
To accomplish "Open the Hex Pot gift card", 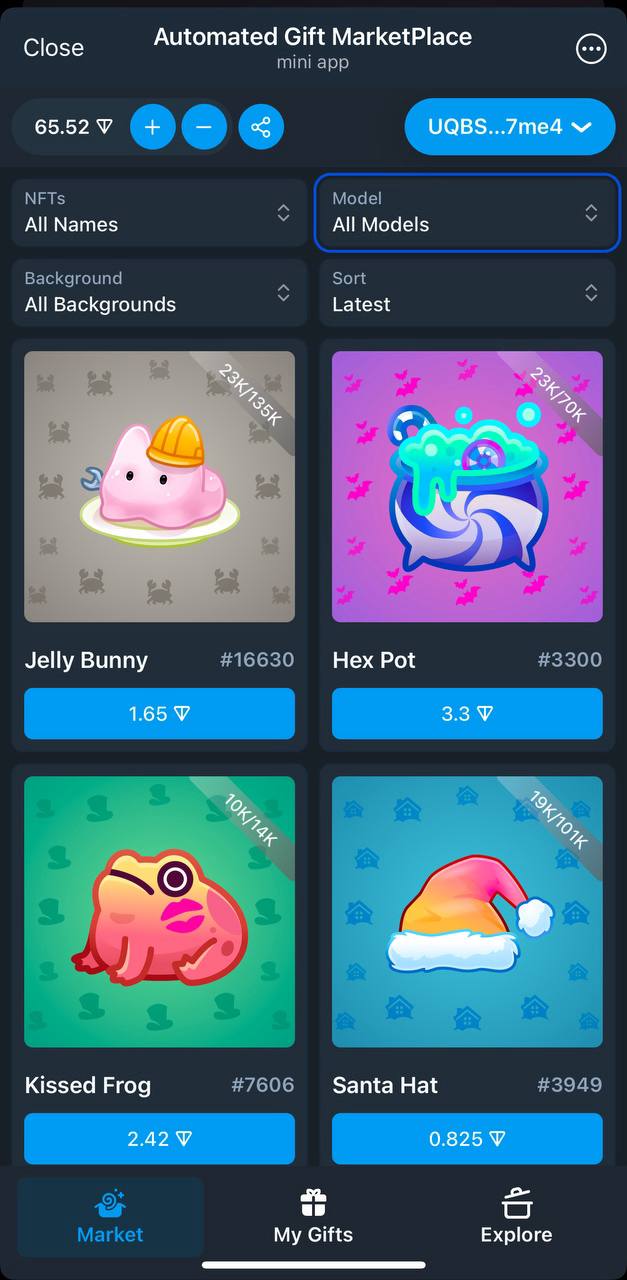I will [x=467, y=486].
